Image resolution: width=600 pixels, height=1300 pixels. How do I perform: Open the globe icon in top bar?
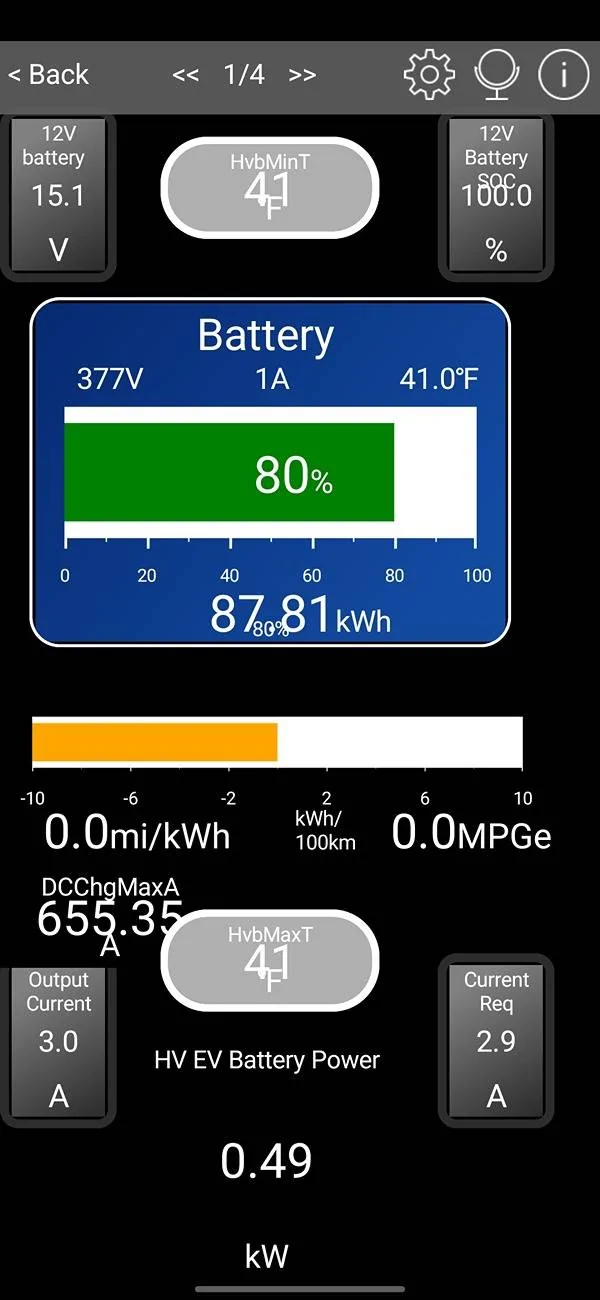pyautogui.click(x=496, y=74)
